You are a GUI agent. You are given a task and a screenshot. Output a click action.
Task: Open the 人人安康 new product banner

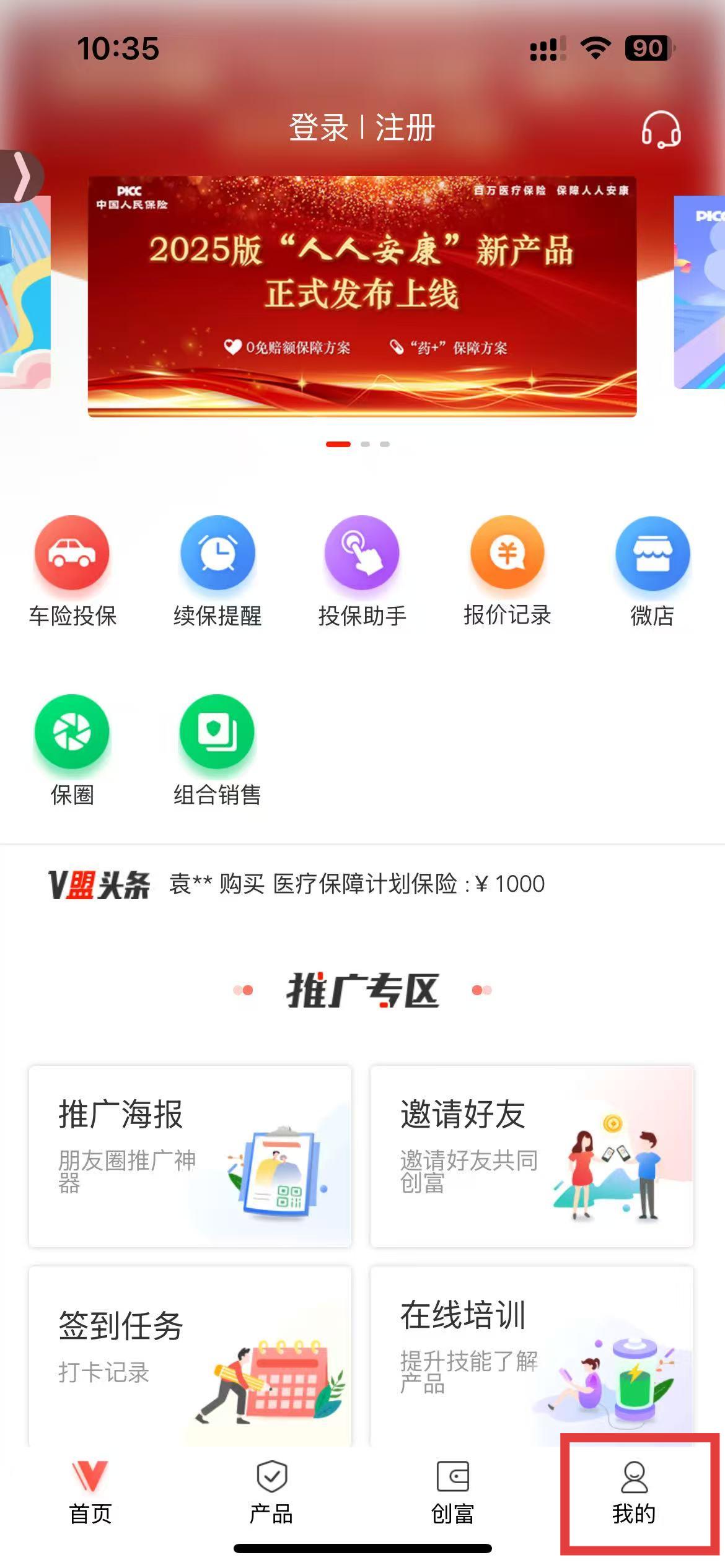[362, 296]
